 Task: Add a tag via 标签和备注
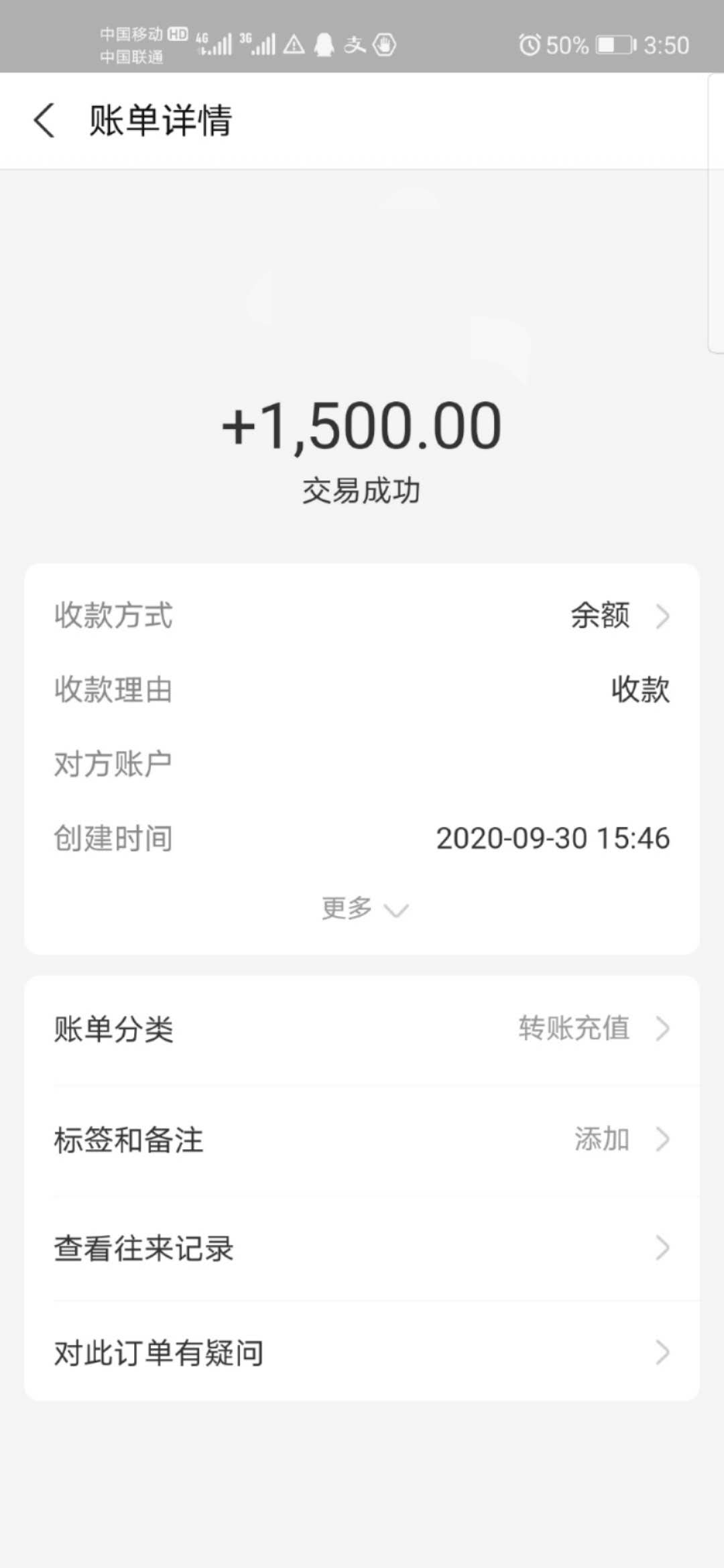point(362,1139)
